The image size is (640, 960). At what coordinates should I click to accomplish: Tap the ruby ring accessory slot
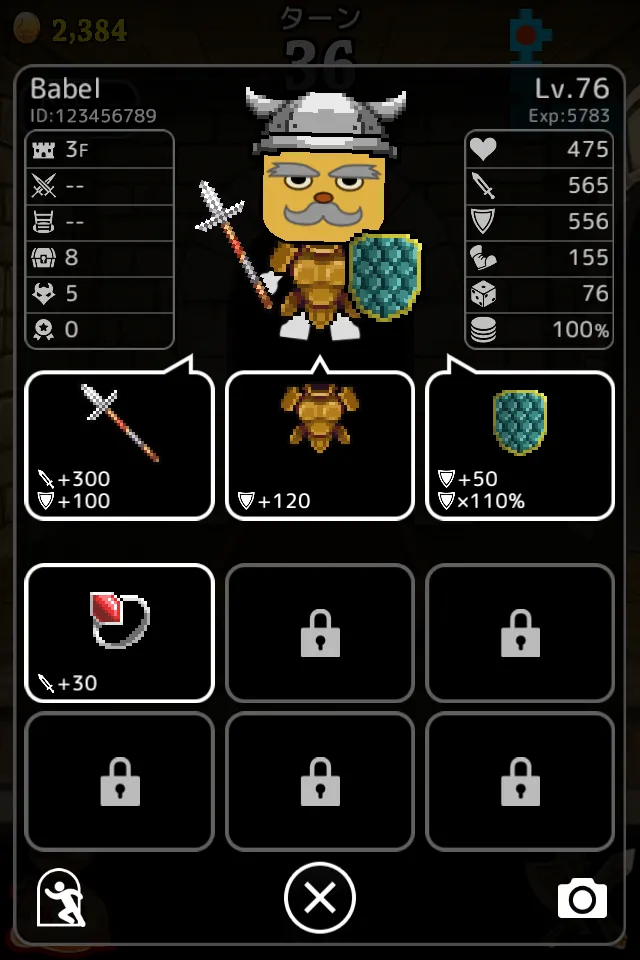[x=119, y=632]
